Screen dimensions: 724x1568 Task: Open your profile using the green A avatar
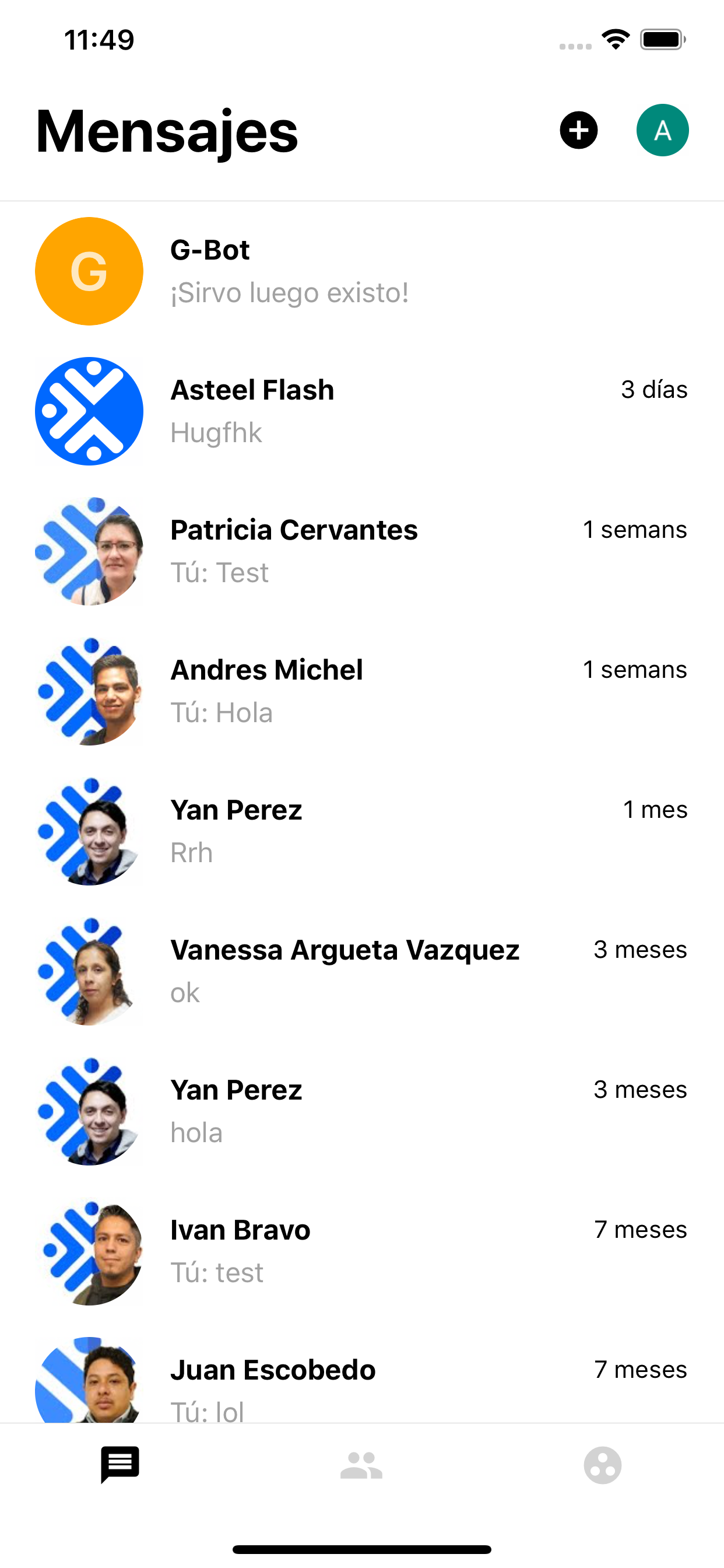click(x=663, y=129)
